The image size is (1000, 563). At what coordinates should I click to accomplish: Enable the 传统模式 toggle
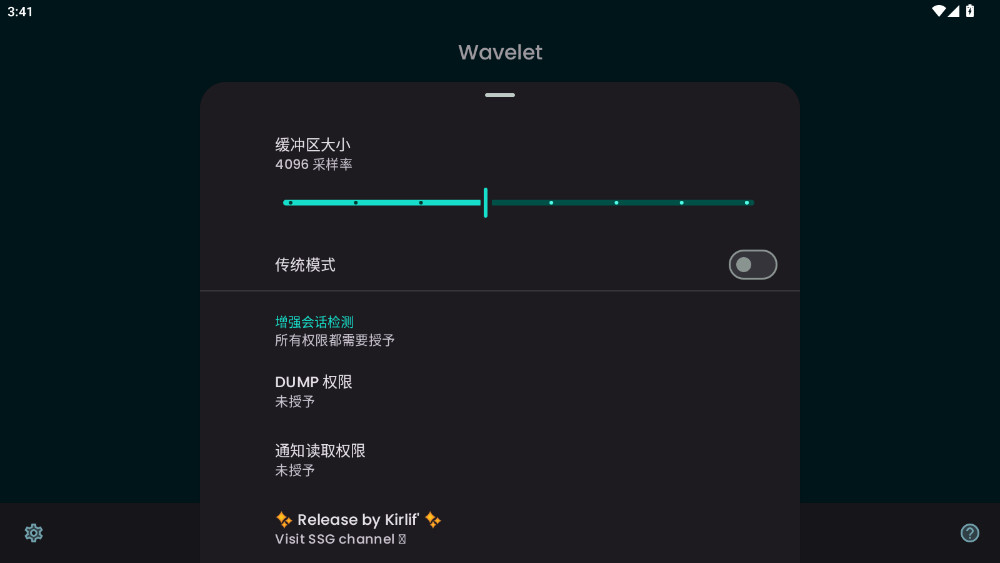(x=752, y=265)
